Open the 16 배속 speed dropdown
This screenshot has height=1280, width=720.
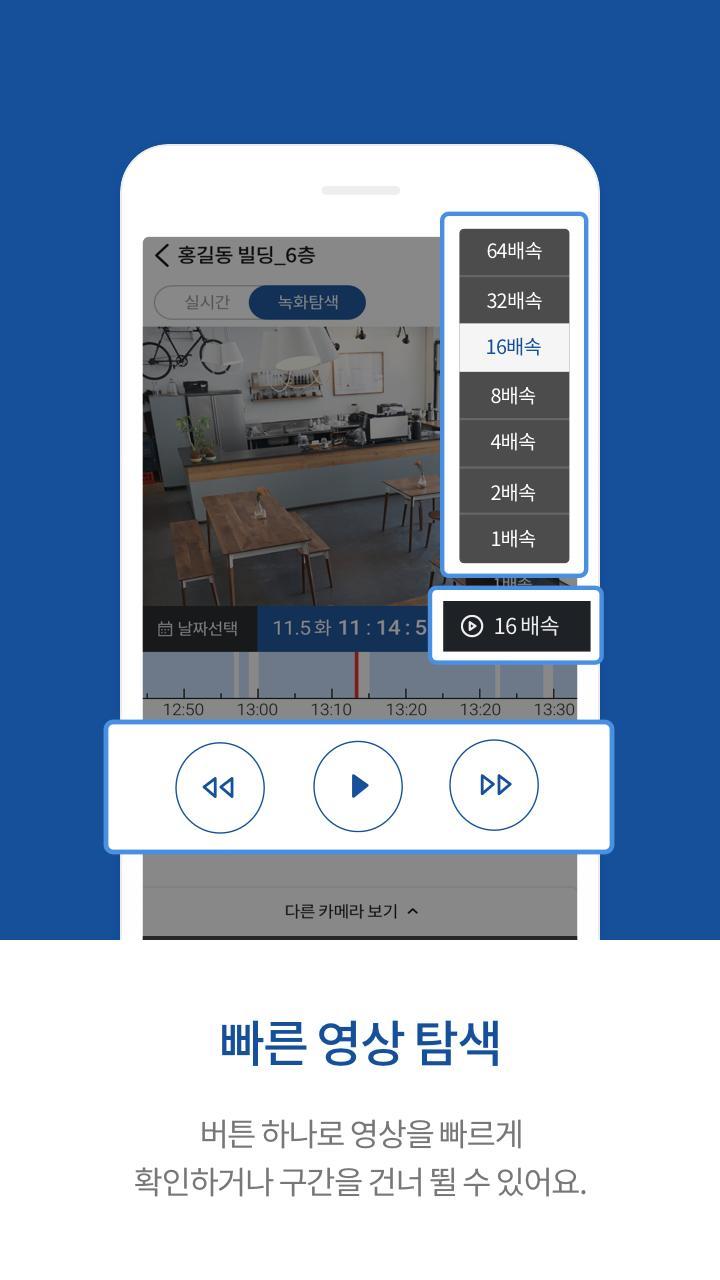pos(515,625)
